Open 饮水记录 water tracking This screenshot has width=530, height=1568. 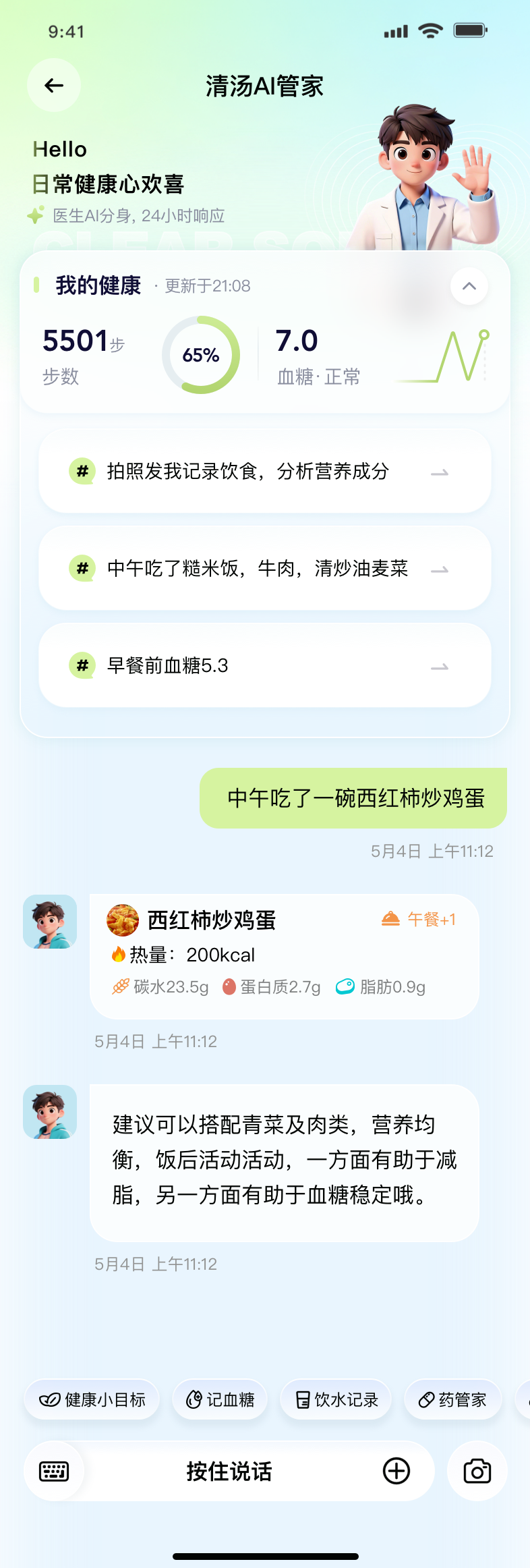[x=335, y=1399]
